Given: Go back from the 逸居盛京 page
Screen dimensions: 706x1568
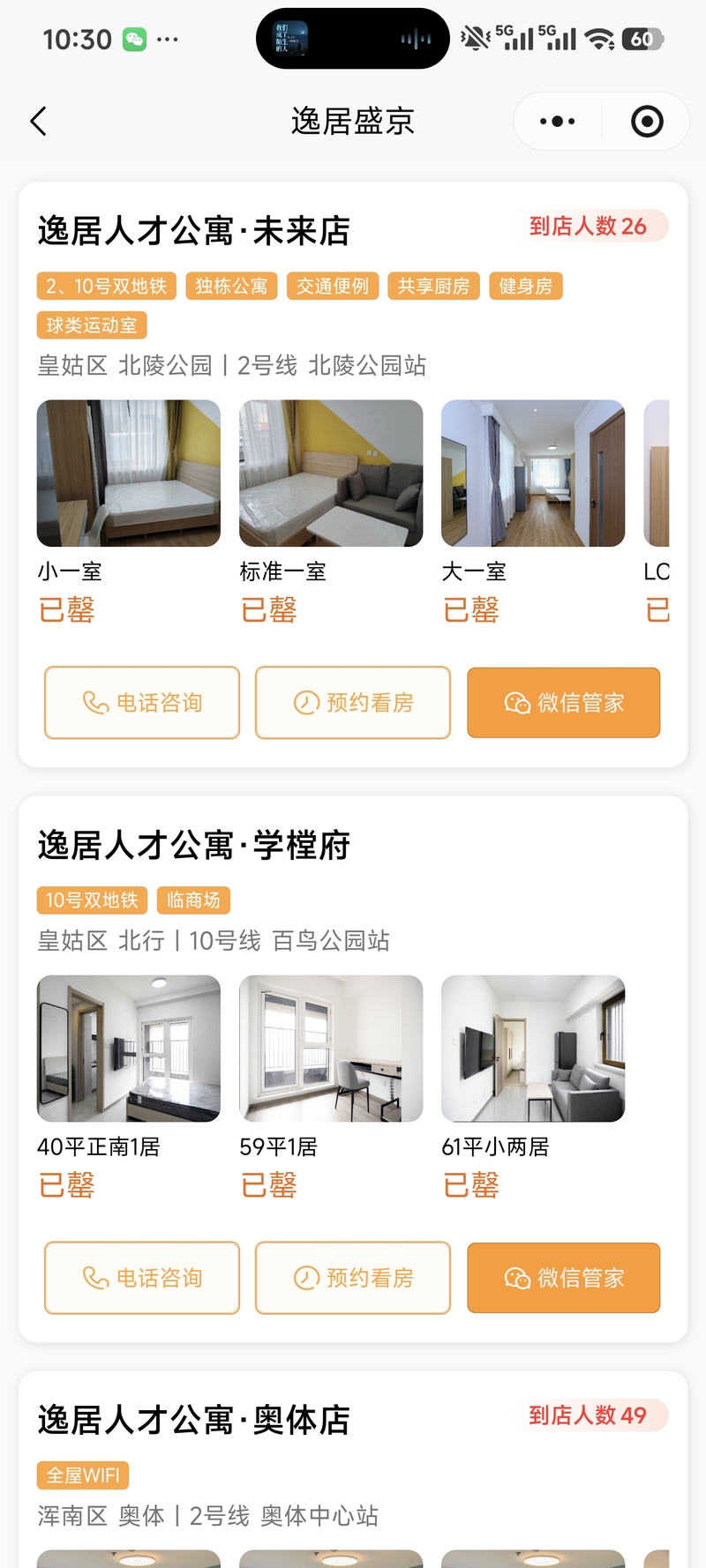Looking at the screenshot, I should click(38, 122).
